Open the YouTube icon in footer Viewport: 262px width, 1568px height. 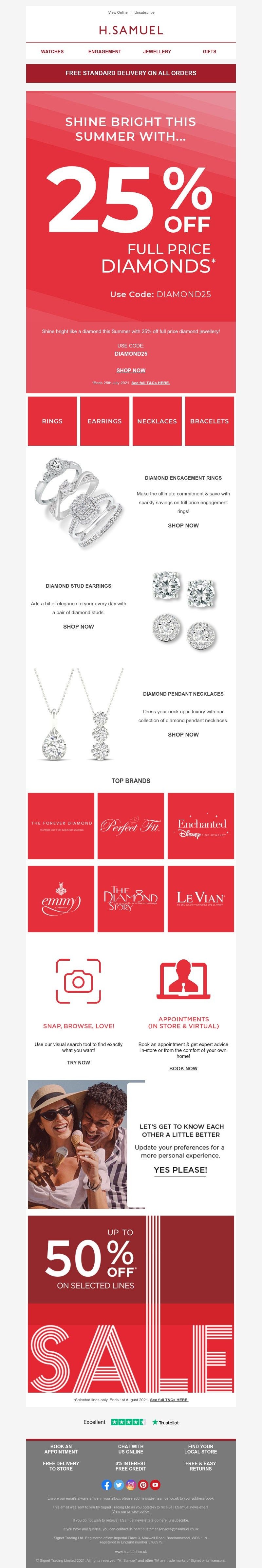(x=155, y=1485)
